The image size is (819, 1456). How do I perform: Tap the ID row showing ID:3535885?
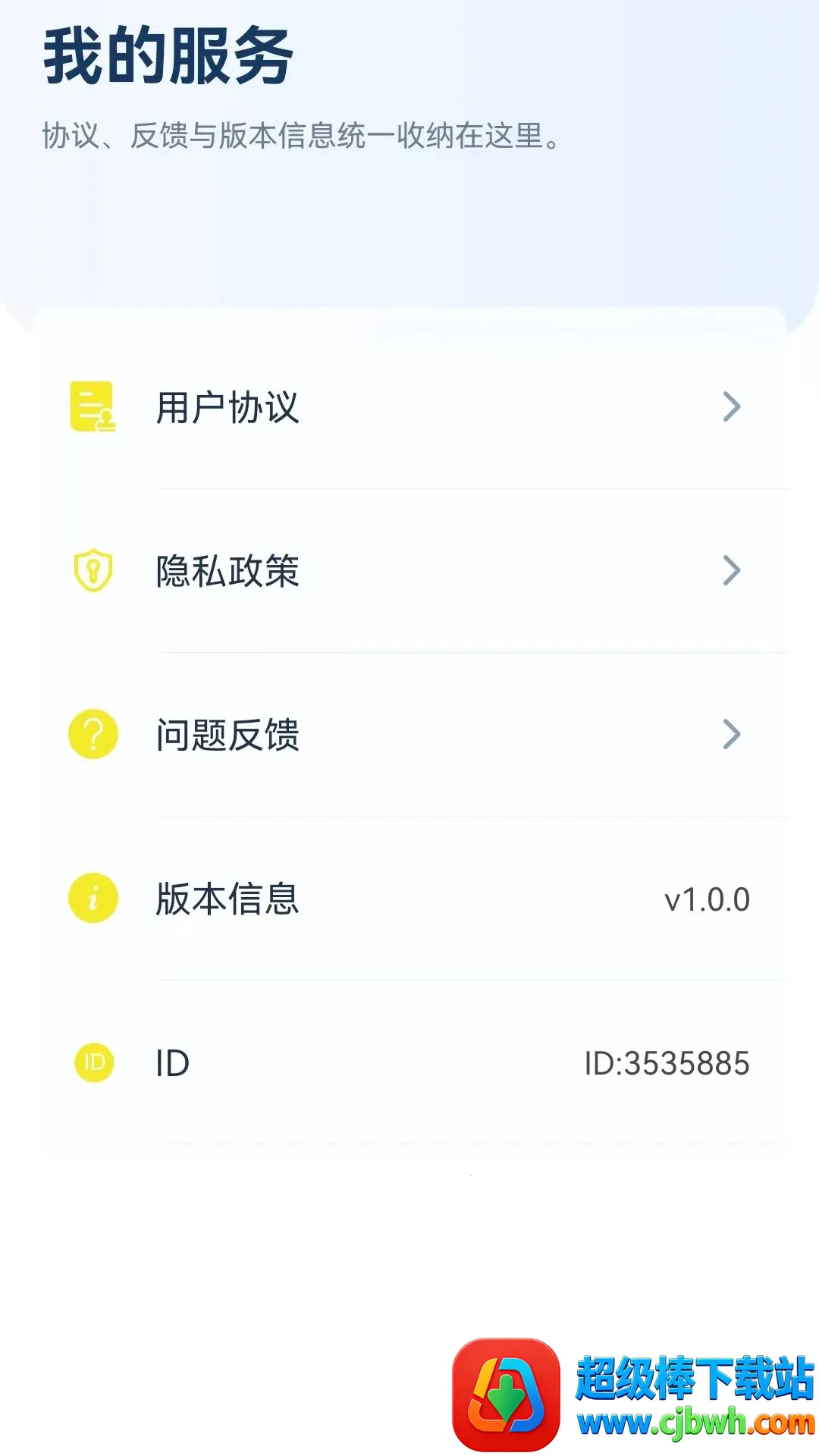point(409,1062)
